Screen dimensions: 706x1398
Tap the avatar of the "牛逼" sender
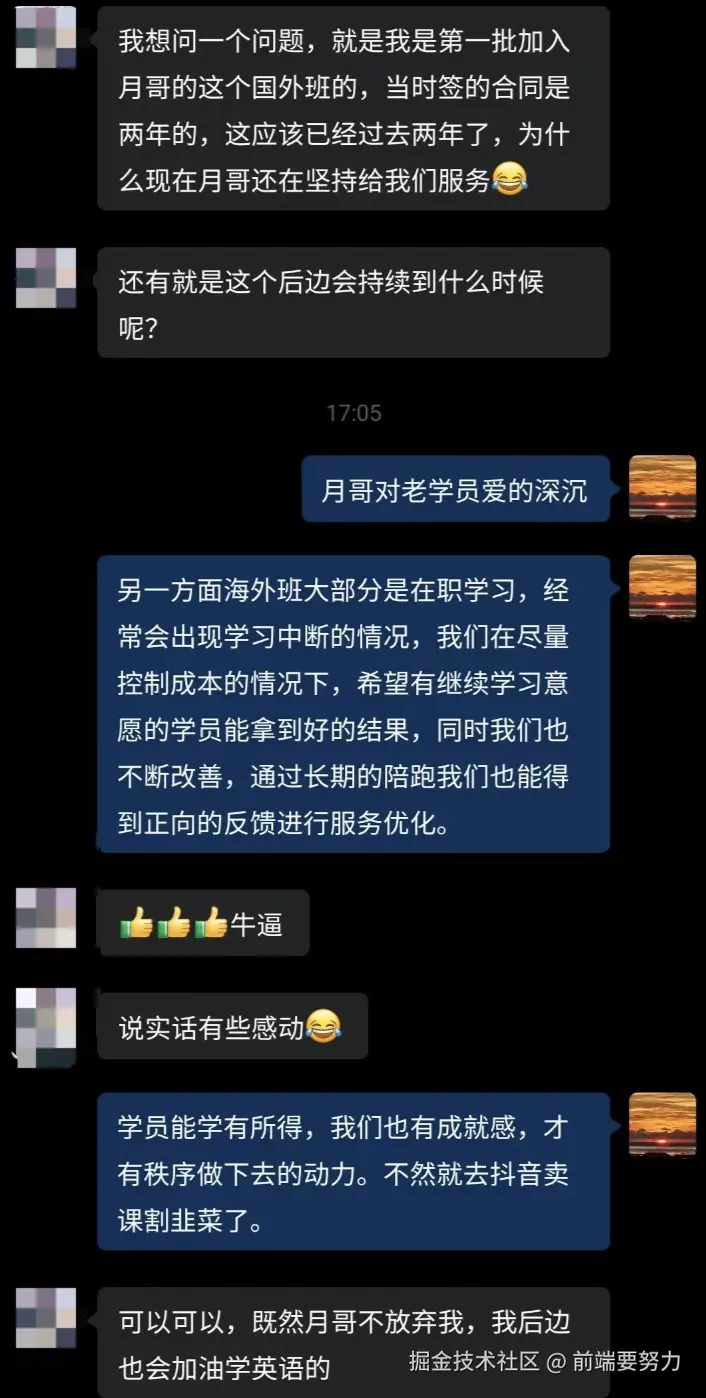click(46, 918)
